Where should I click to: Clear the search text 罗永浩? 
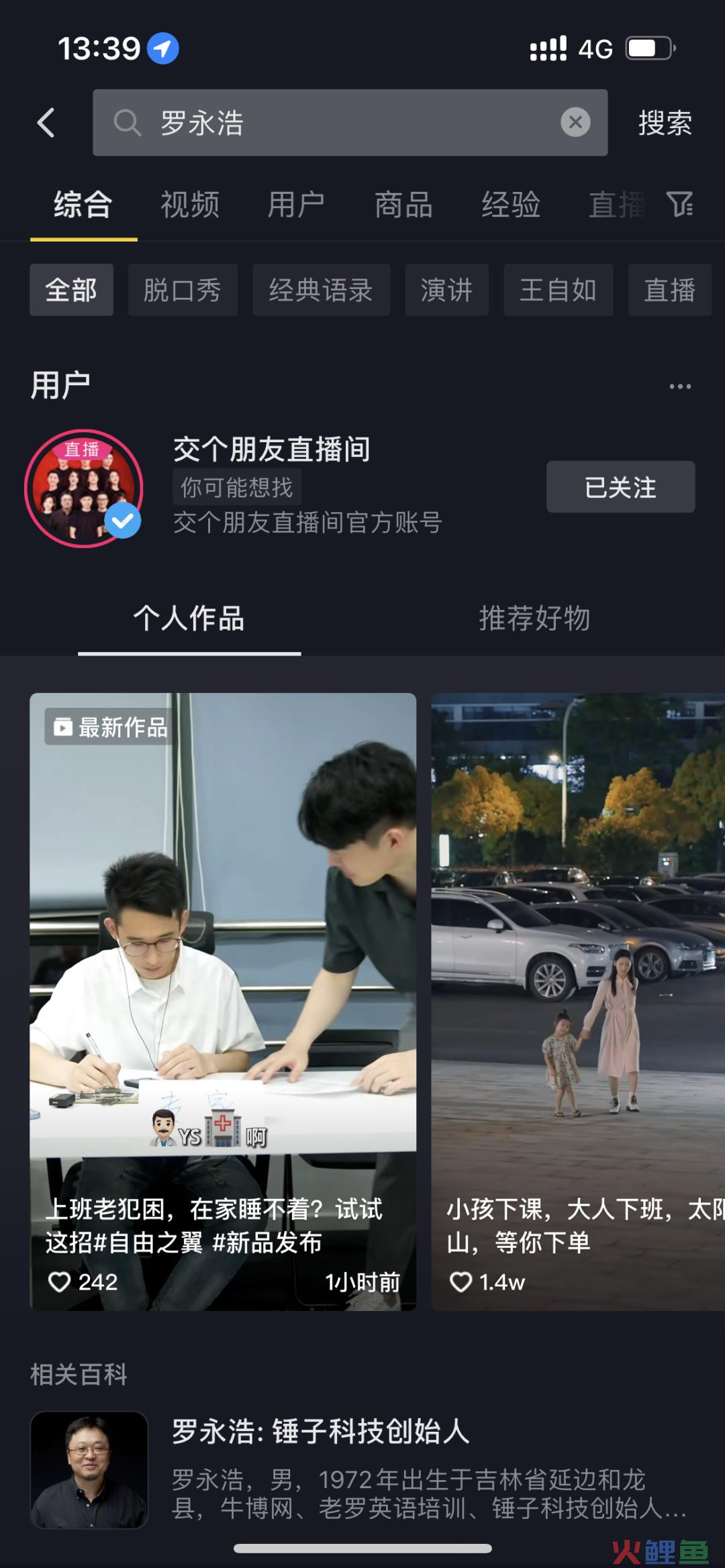(575, 123)
